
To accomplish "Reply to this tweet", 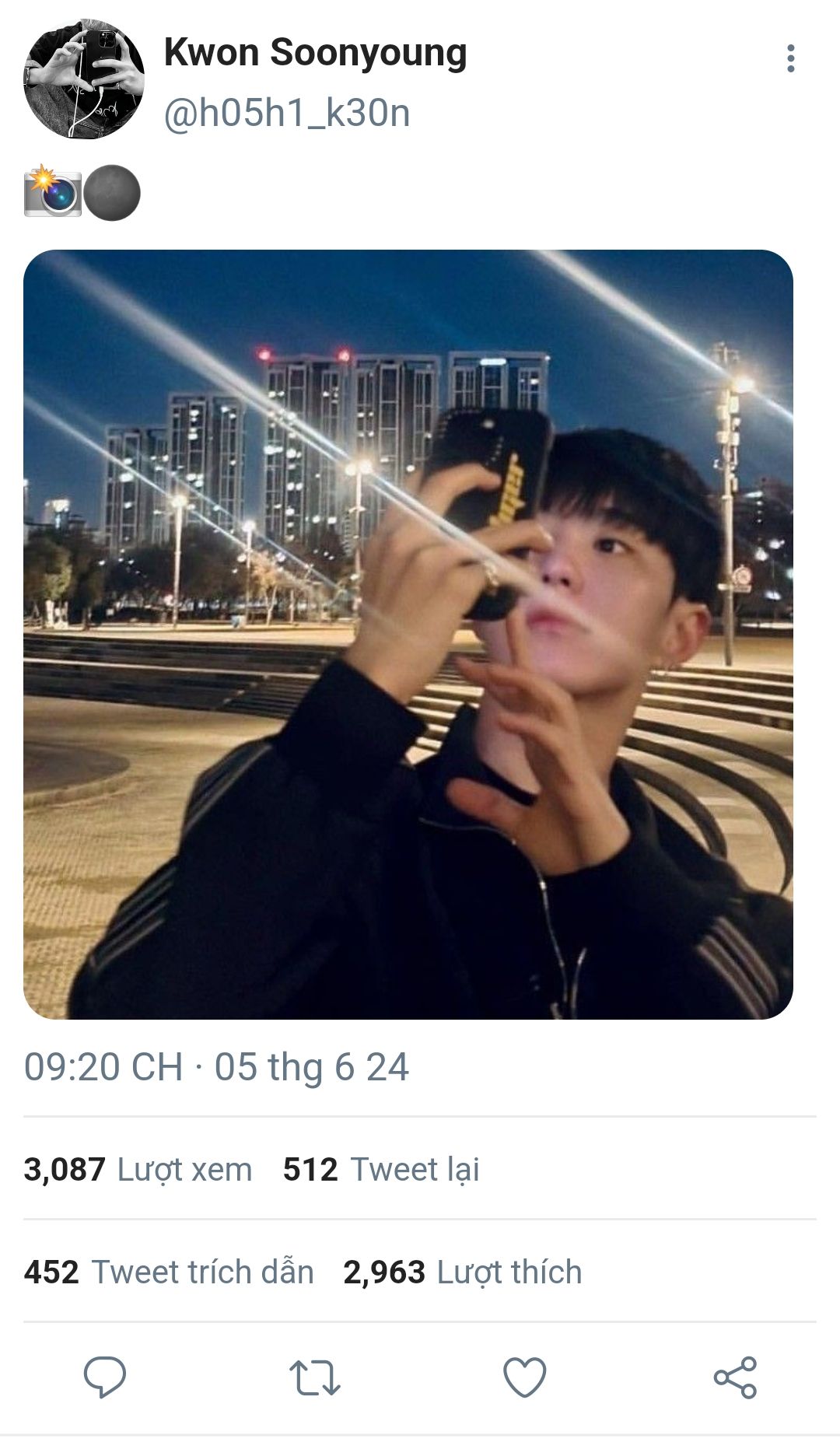I will (105, 1377).
